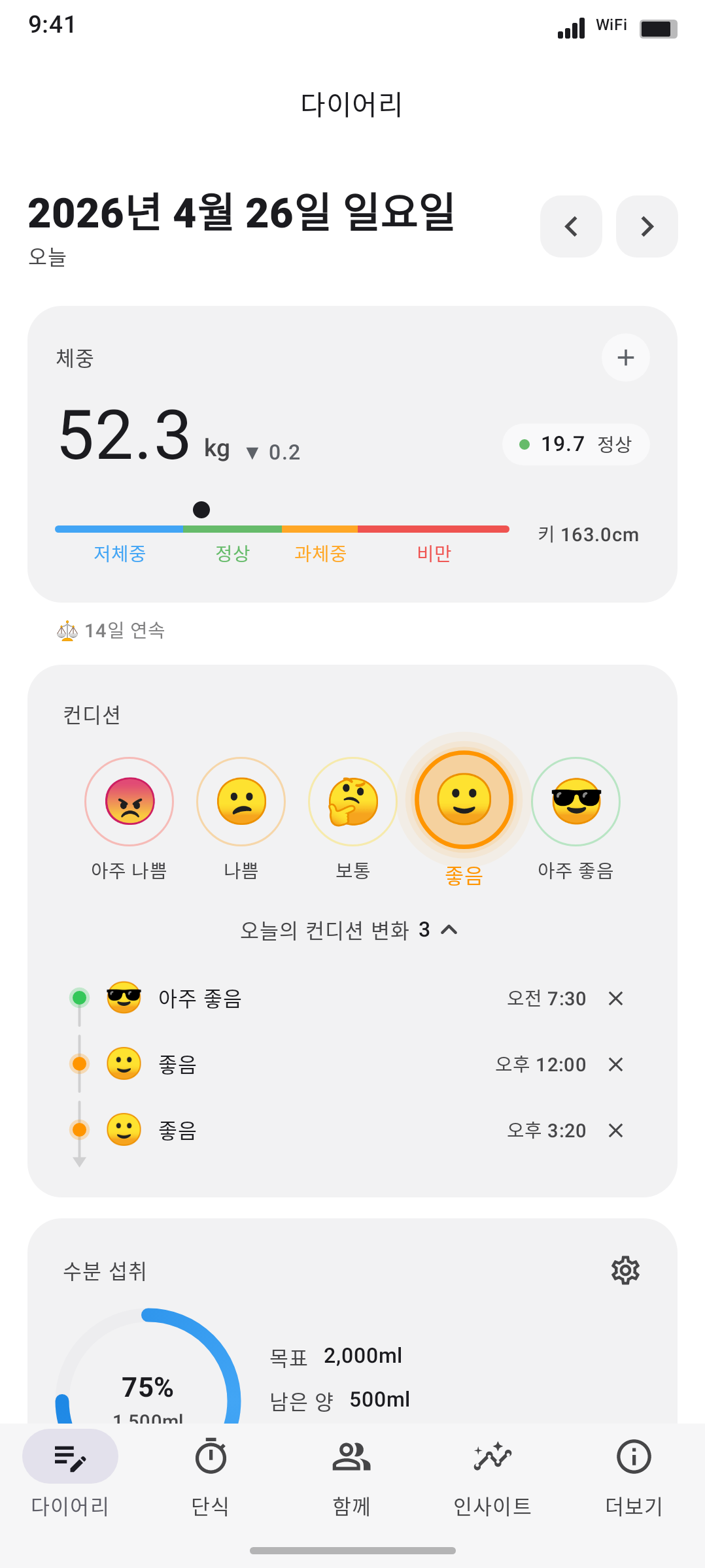The image size is (705, 1568).
Task: Select the 나쁨 condition
Action: pyautogui.click(x=241, y=801)
